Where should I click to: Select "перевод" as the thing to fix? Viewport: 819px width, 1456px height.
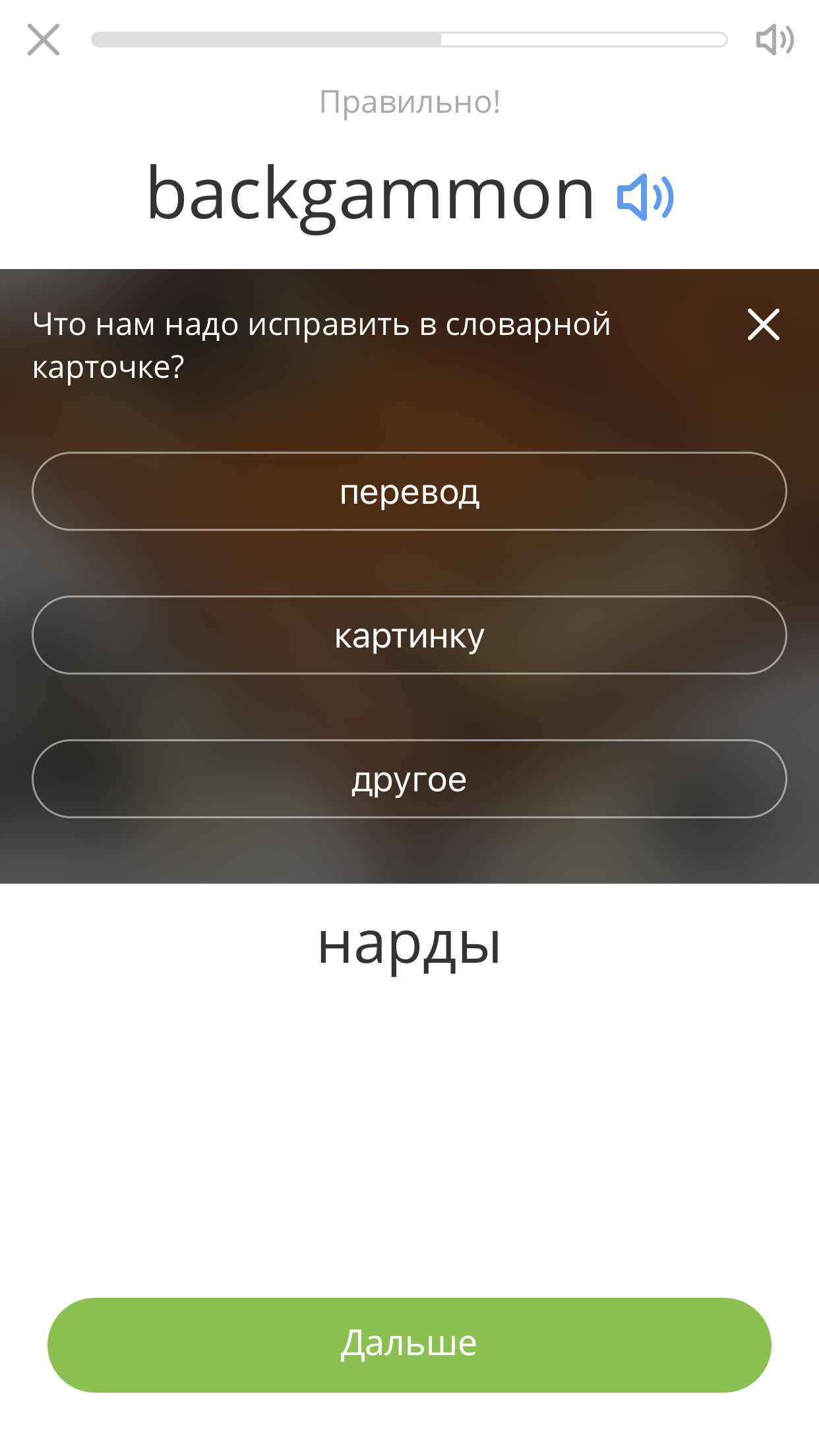(x=409, y=491)
